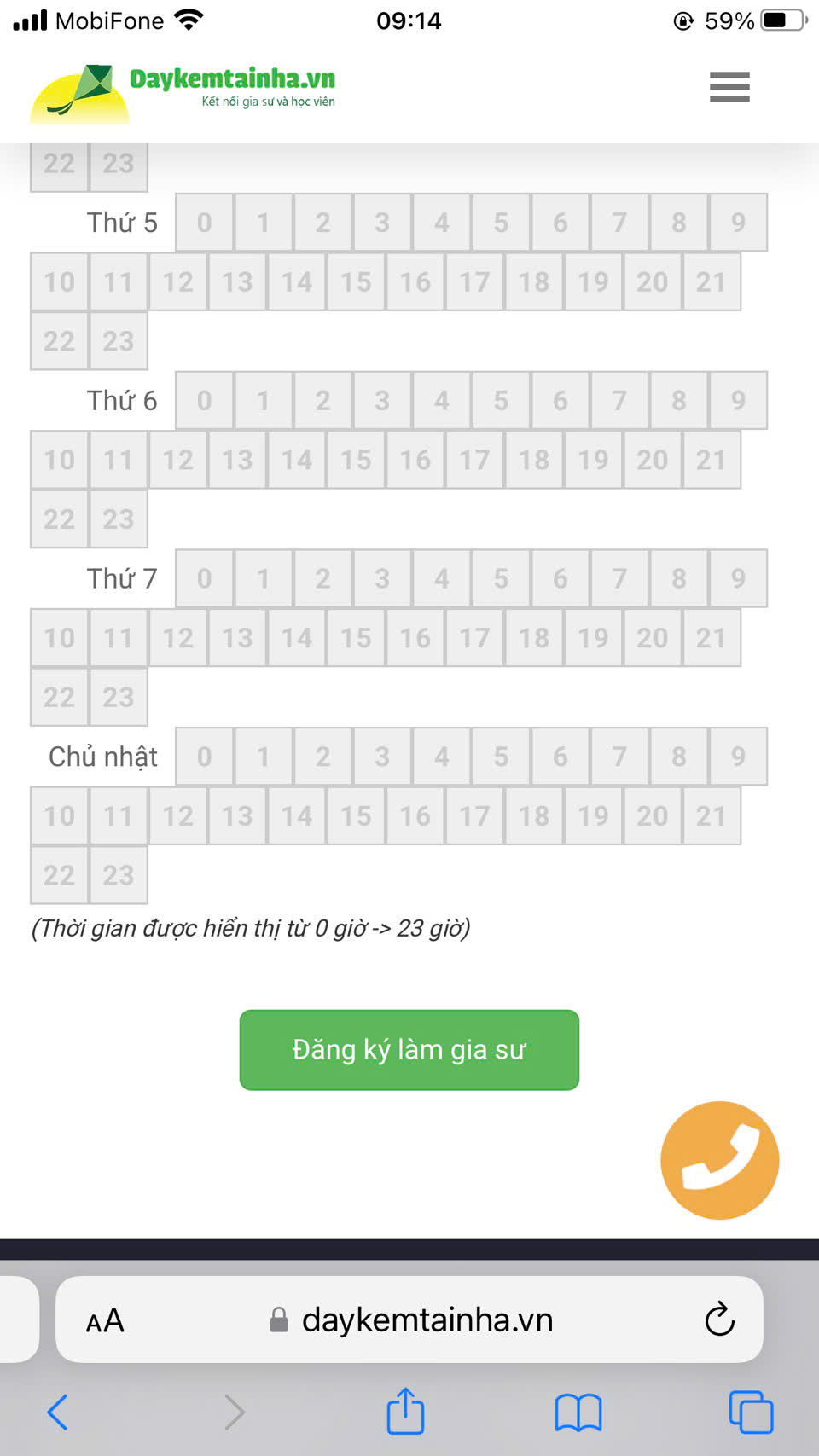Call via the orange phone button
This screenshot has height=1456, width=819.
(x=719, y=1160)
